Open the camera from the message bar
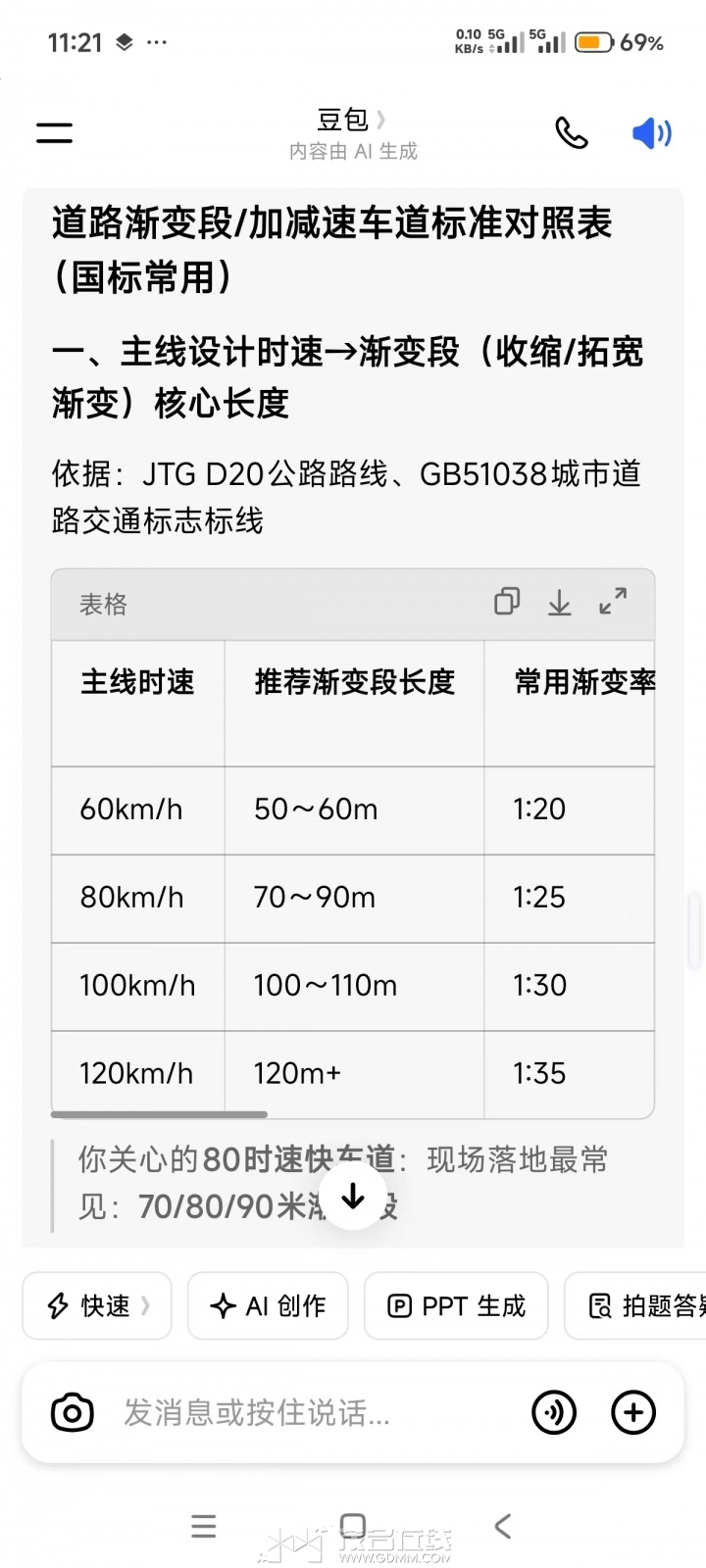The image size is (706, 1568). tap(72, 1412)
